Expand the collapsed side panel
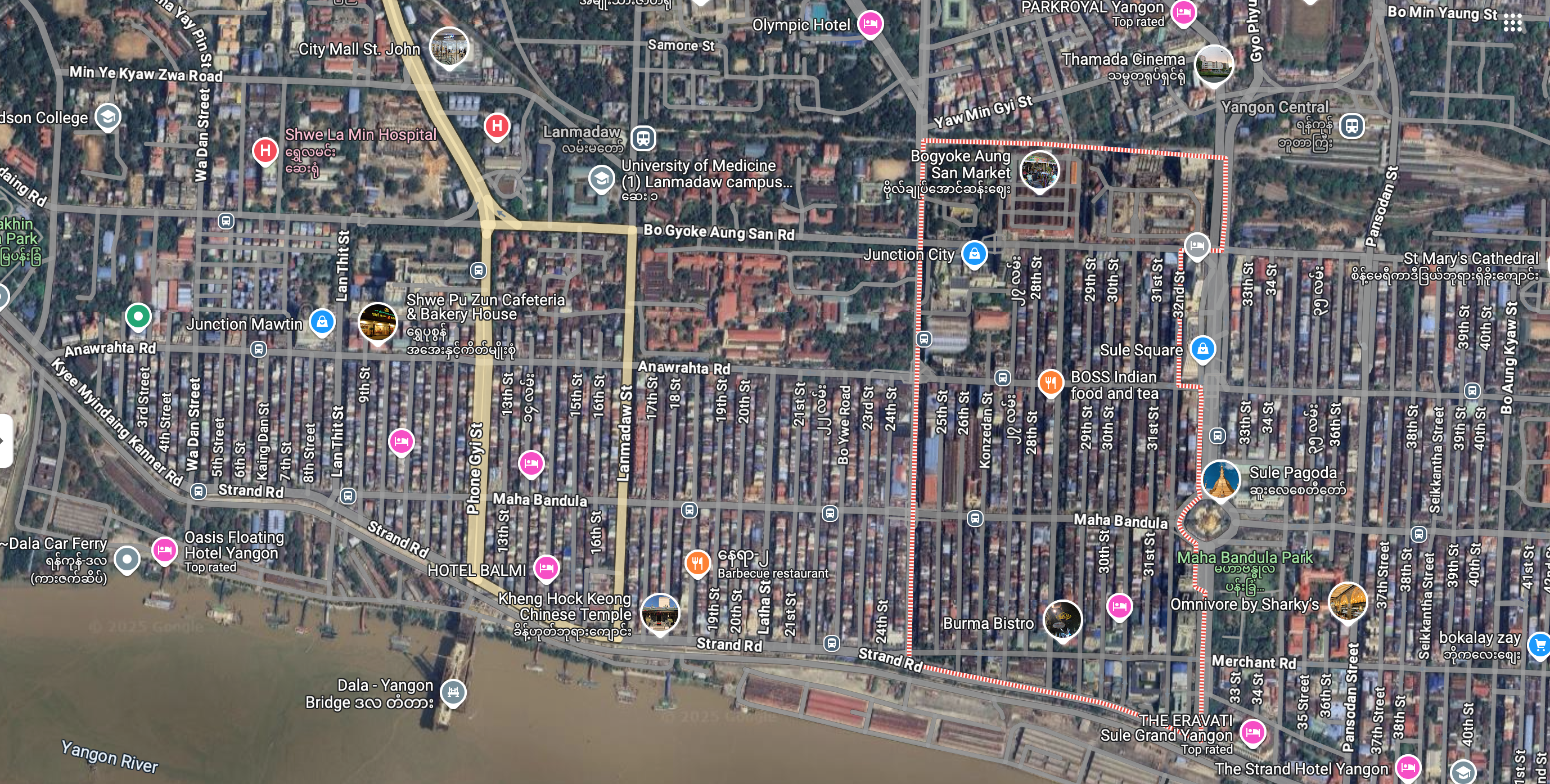 (5, 440)
